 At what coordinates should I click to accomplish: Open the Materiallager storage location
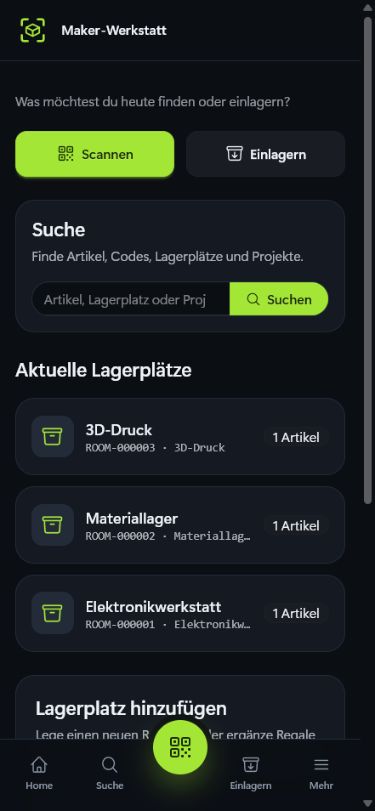point(180,525)
